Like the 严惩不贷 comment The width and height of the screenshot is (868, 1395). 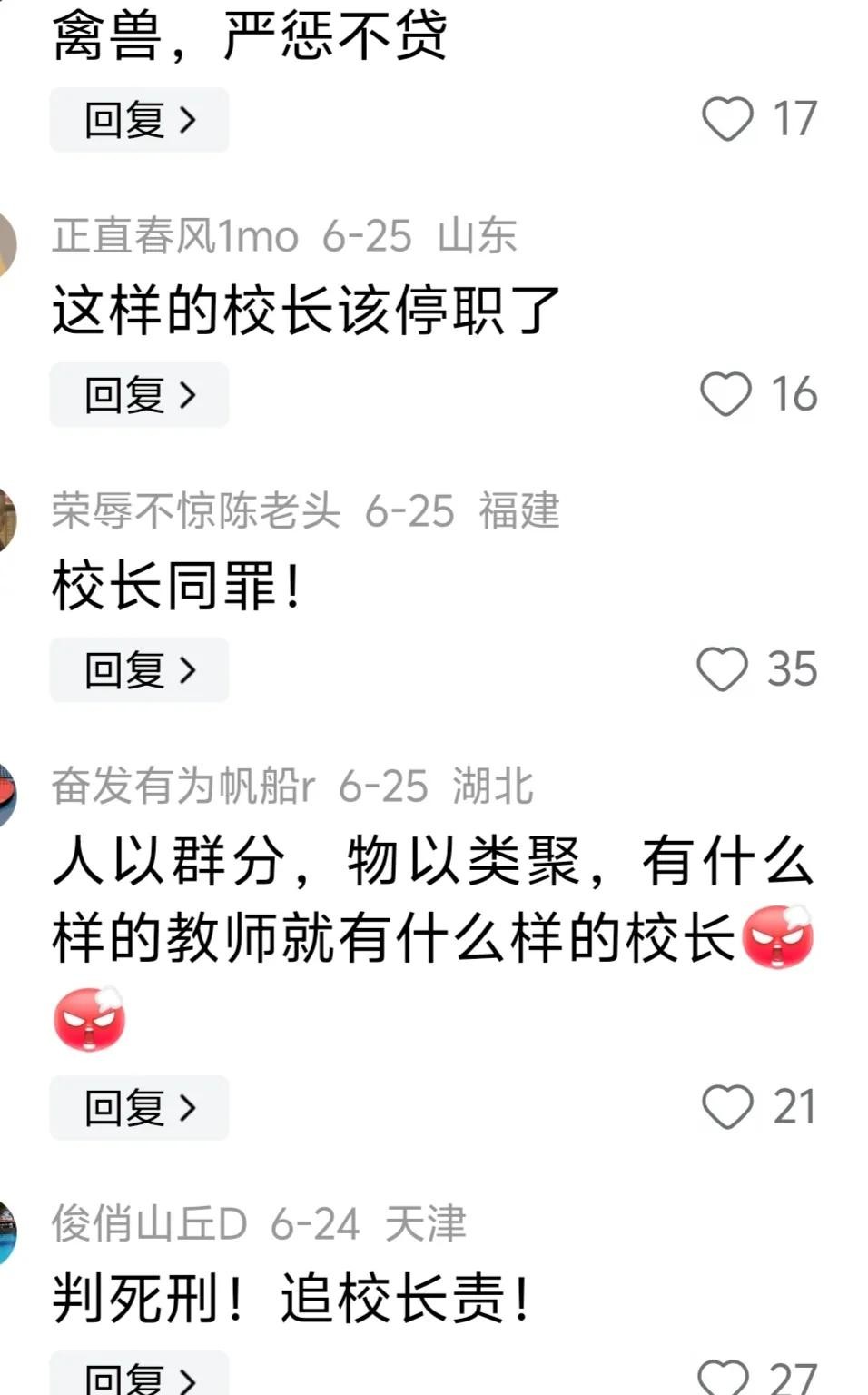pyautogui.click(x=727, y=119)
